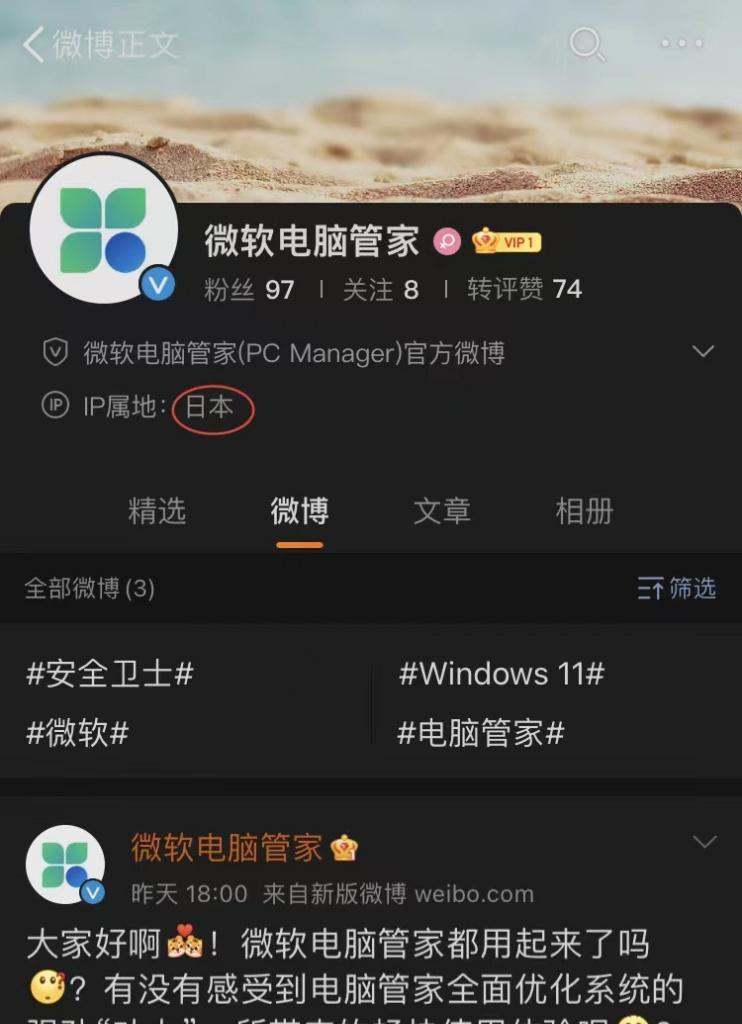
Task: Open the #安全卫士# topic
Action: point(110,674)
